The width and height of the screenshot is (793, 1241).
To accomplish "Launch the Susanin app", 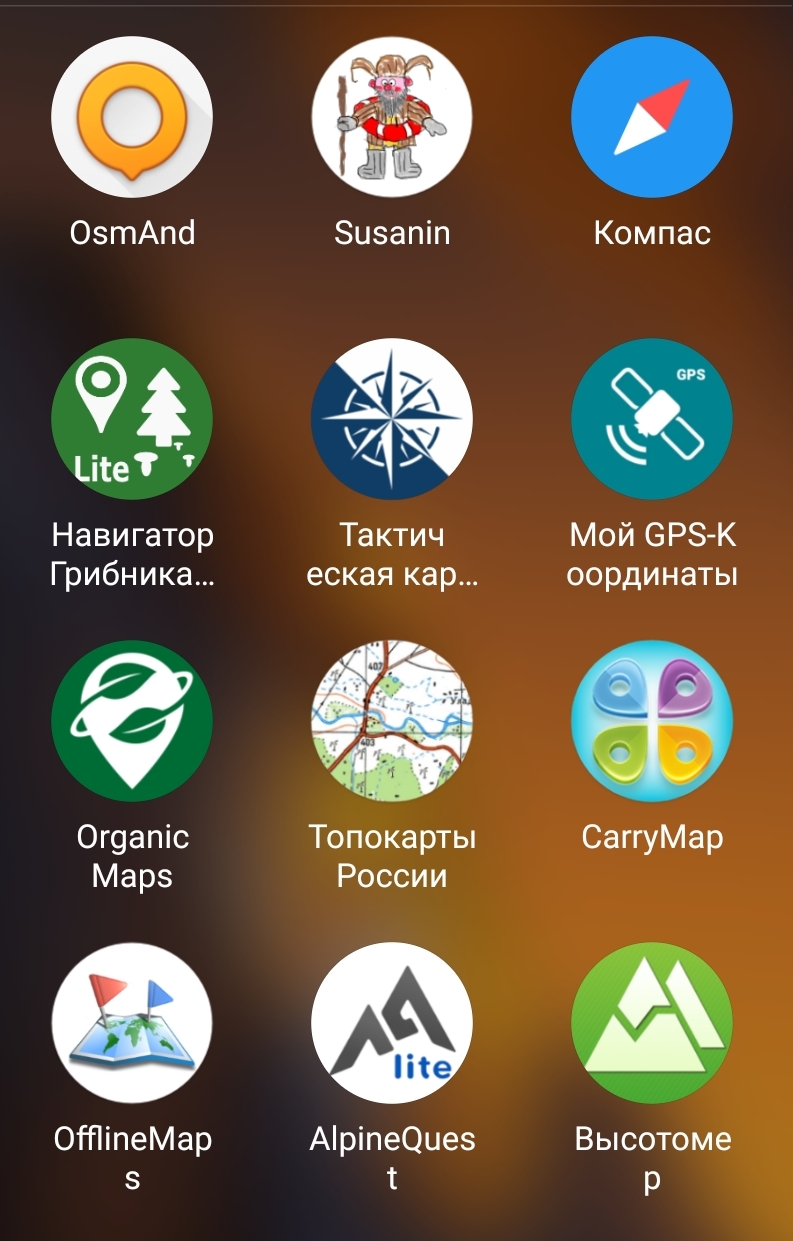I will pyautogui.click(x=392, y=117).
